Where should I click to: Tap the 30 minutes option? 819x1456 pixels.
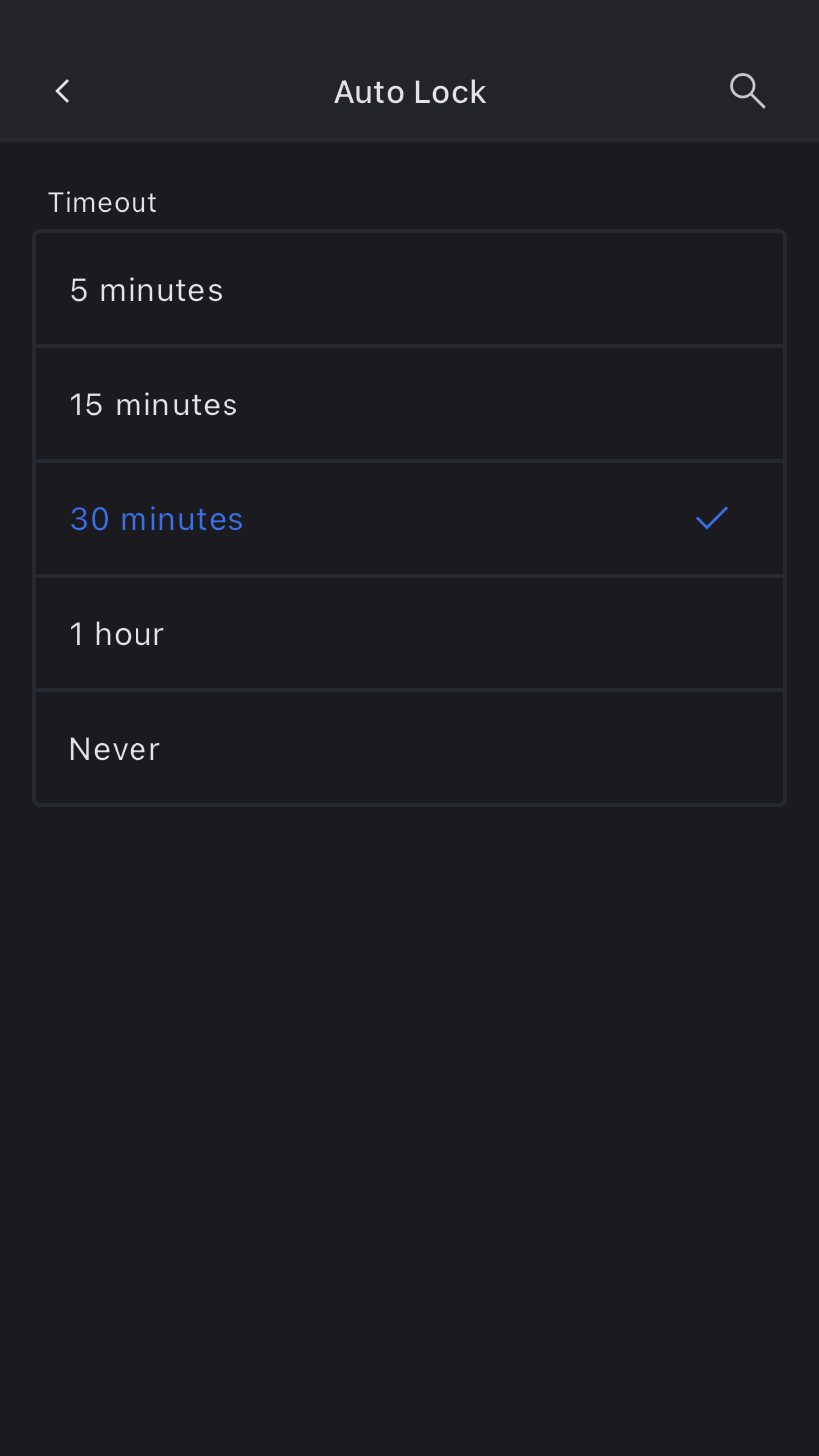[409, 519]
